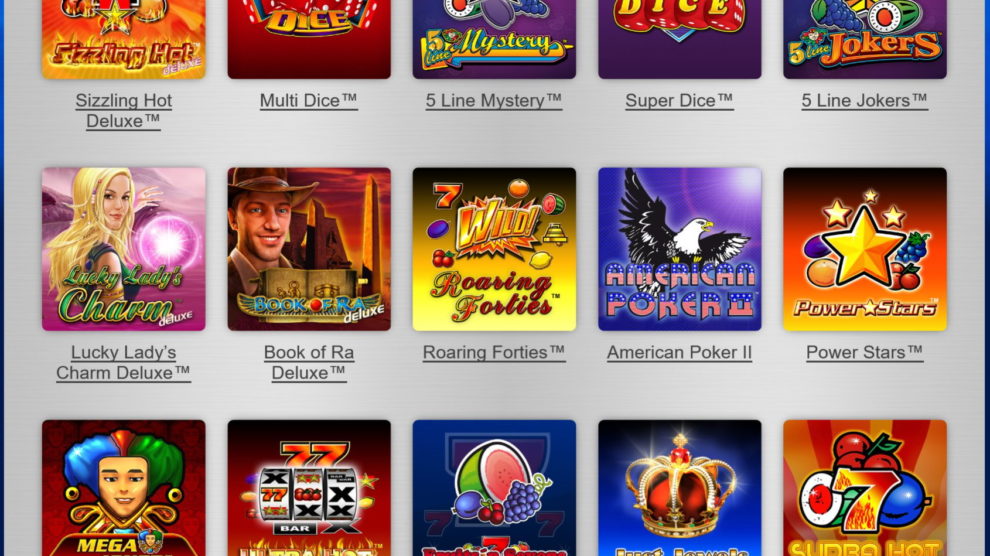Open the Super Dice link

pos(679,101)
